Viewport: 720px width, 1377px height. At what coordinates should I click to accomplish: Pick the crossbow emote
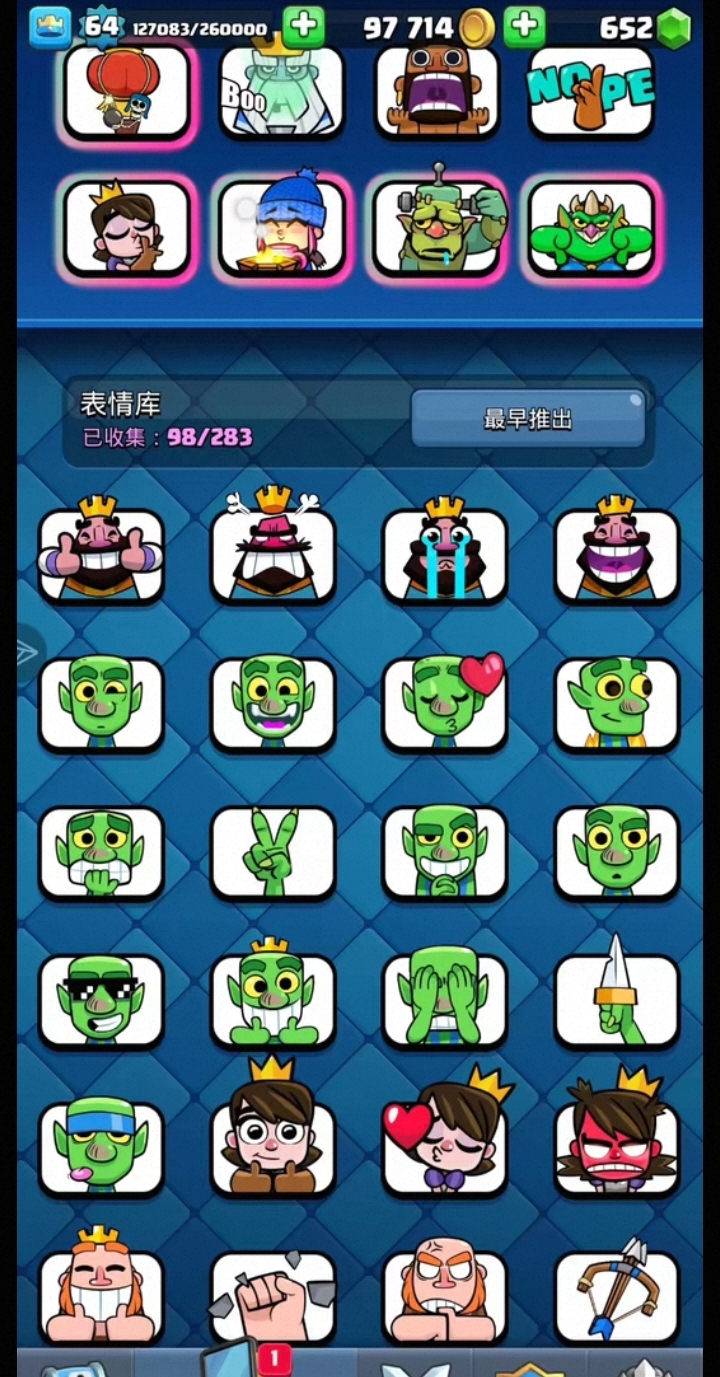tap(617, 1295)
